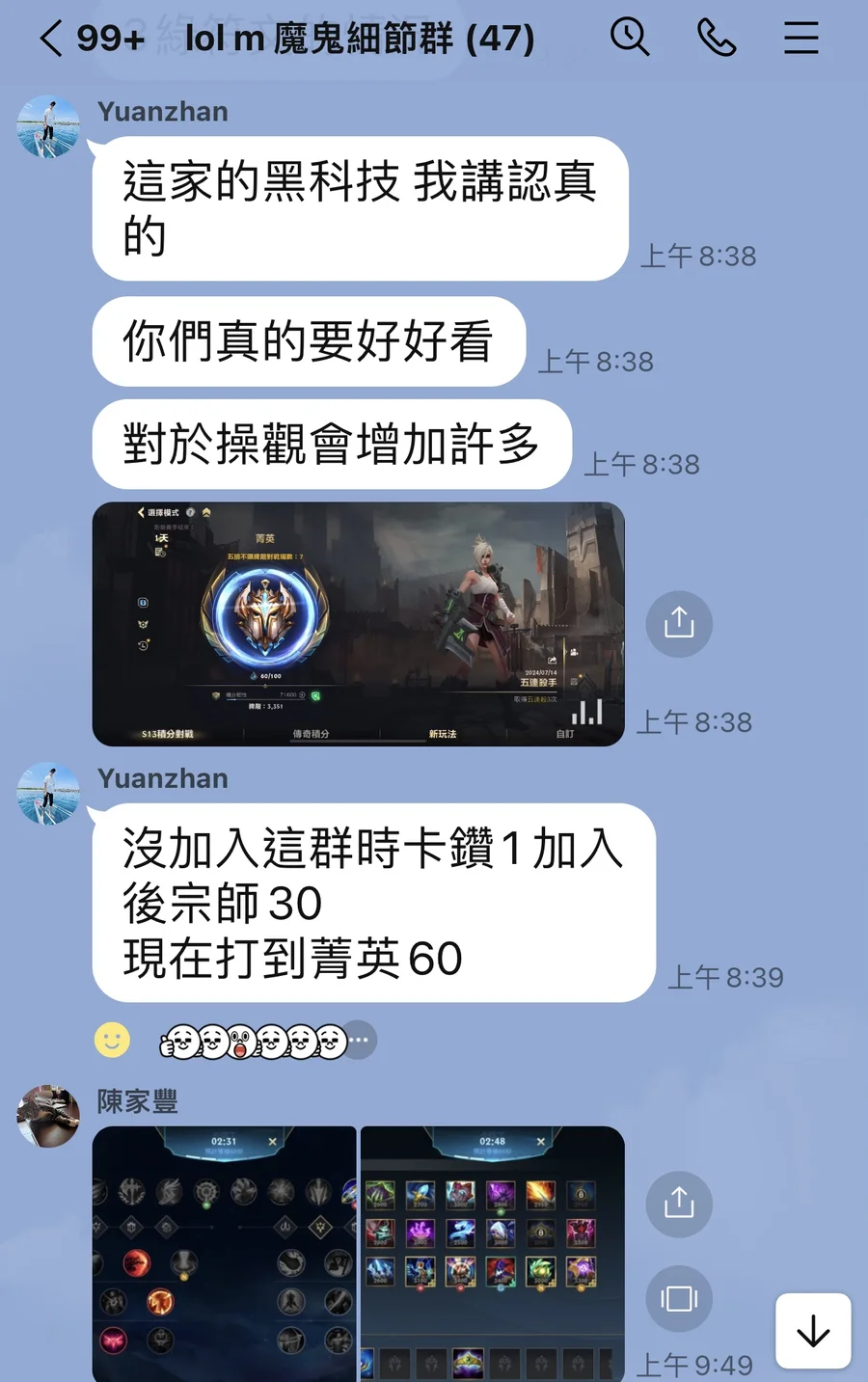Viewport: 868px width, 1382px height.
Task: Share 陳家豐's posted images
Action: tap(679, 1204)
